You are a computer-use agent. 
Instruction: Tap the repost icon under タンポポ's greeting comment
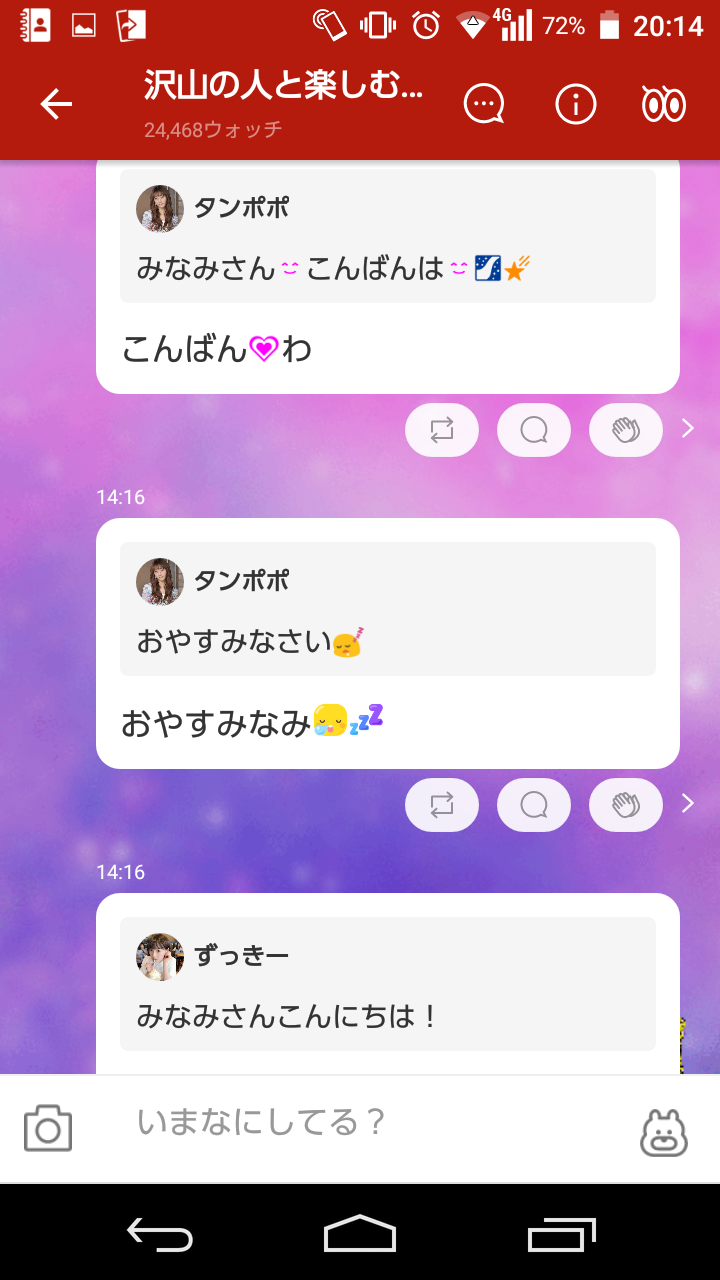[441, 428]
